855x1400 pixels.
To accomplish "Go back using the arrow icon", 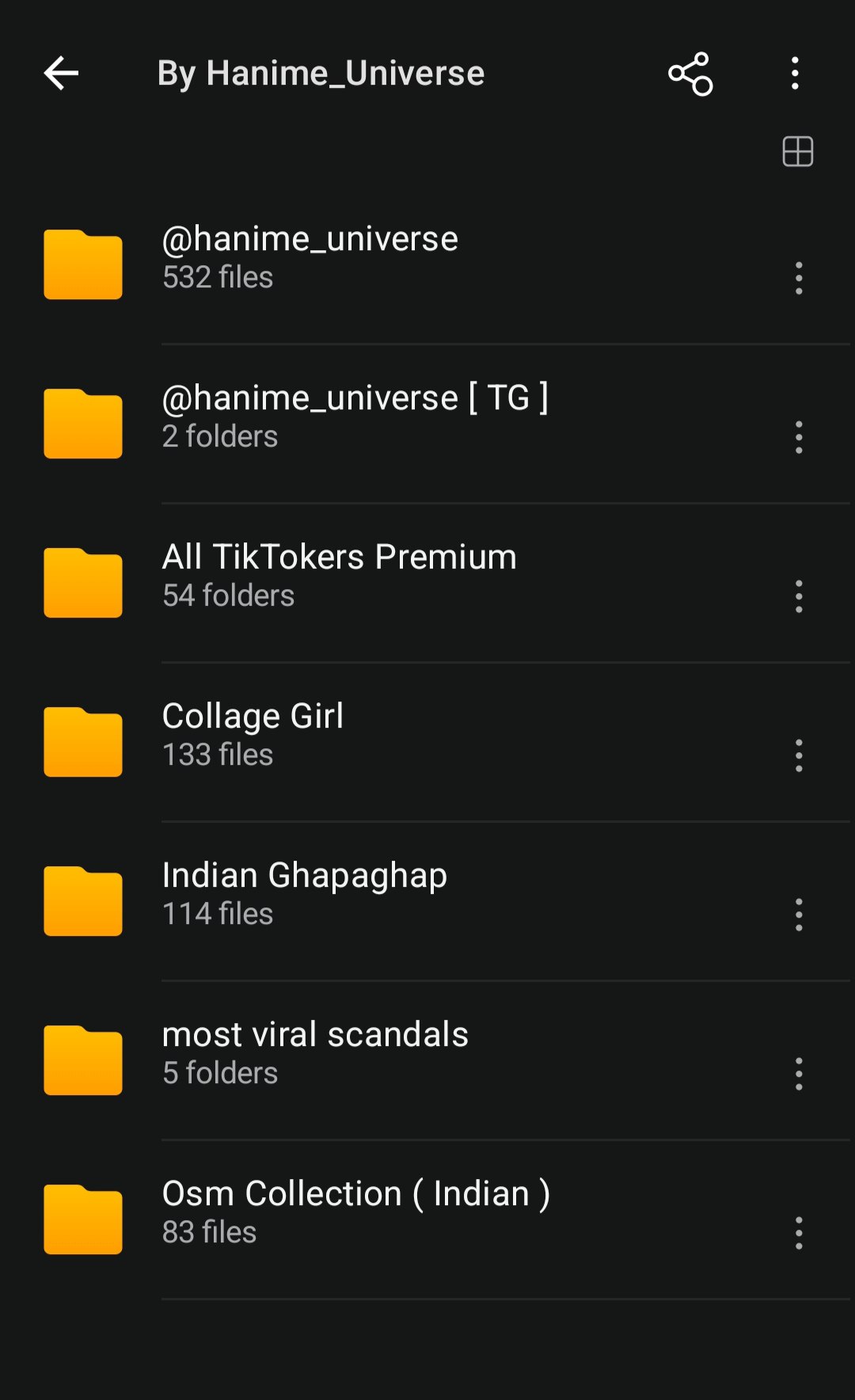I will pos(61,74).
